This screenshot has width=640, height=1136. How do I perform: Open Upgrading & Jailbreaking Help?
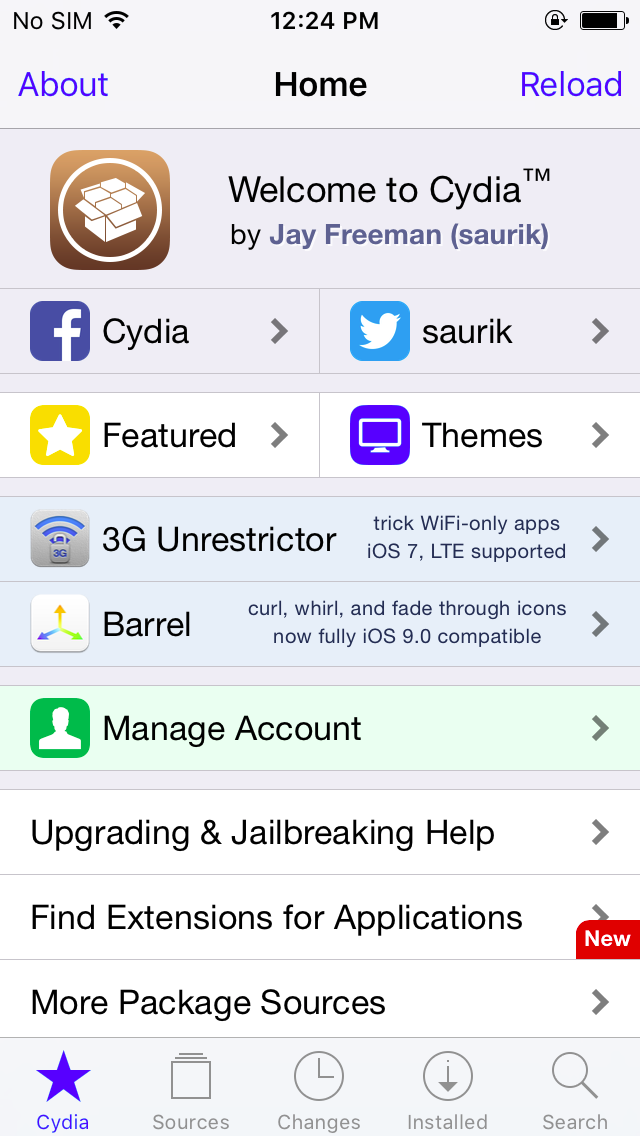pyautogui.click(x=320, y=832)
